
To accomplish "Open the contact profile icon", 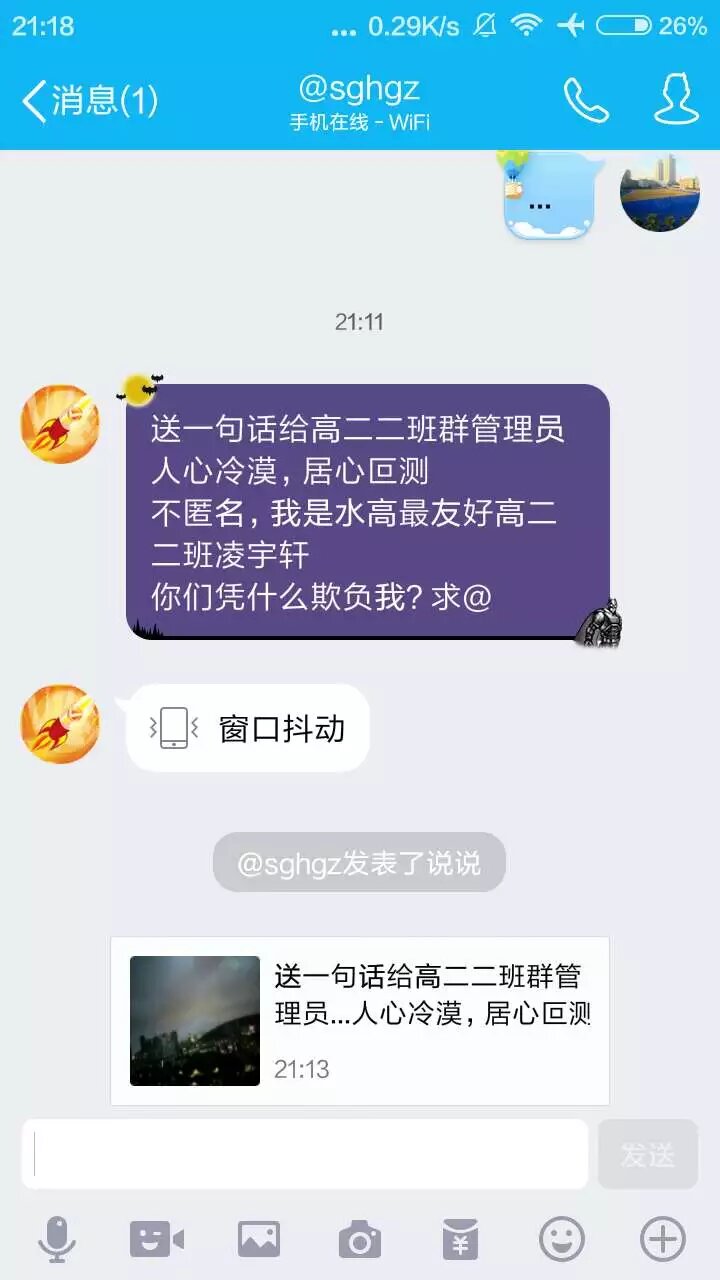I will click(x=677, y=98).
